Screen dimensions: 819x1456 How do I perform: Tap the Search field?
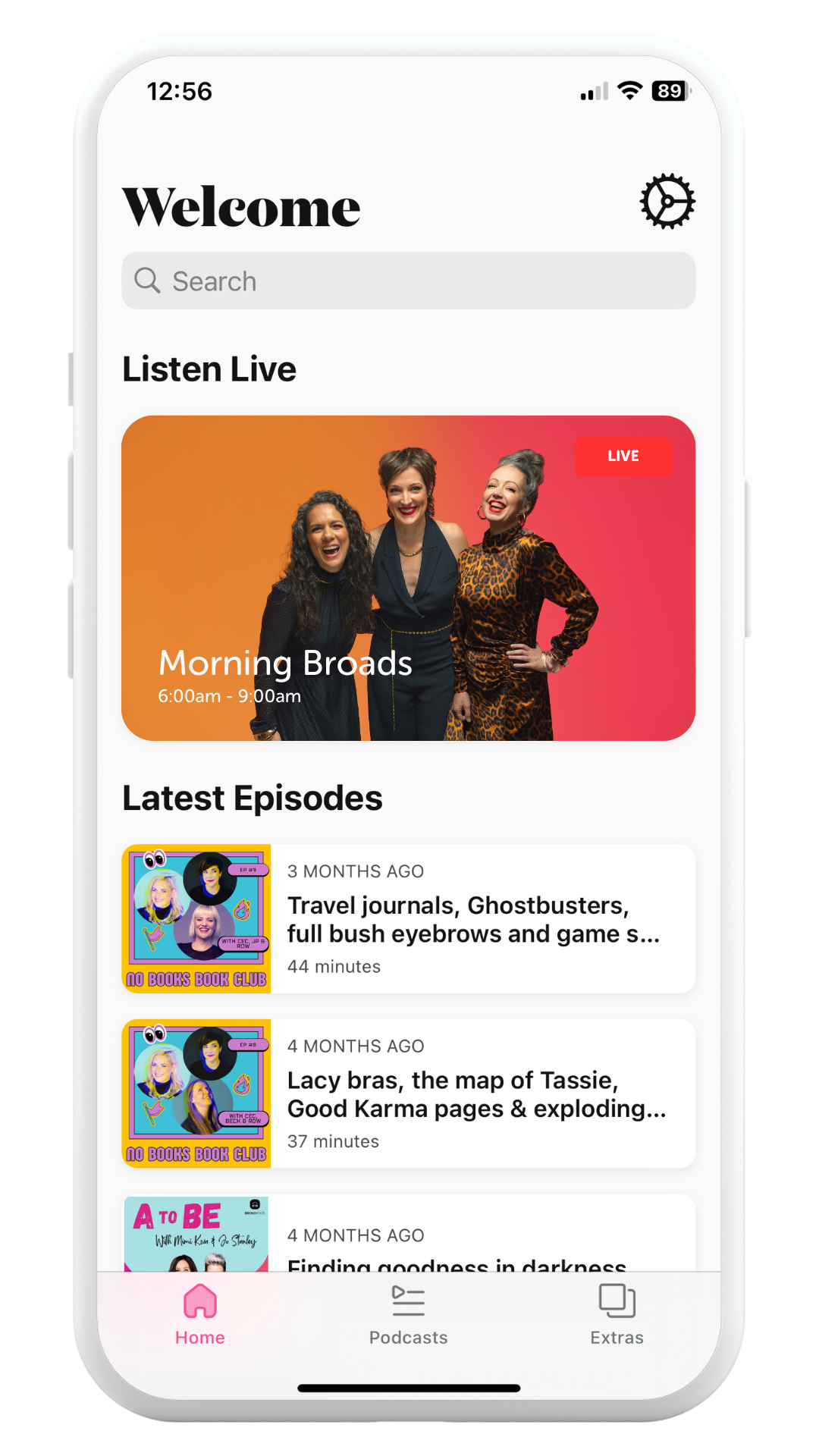pyautogui.click(x=408, y=281)
